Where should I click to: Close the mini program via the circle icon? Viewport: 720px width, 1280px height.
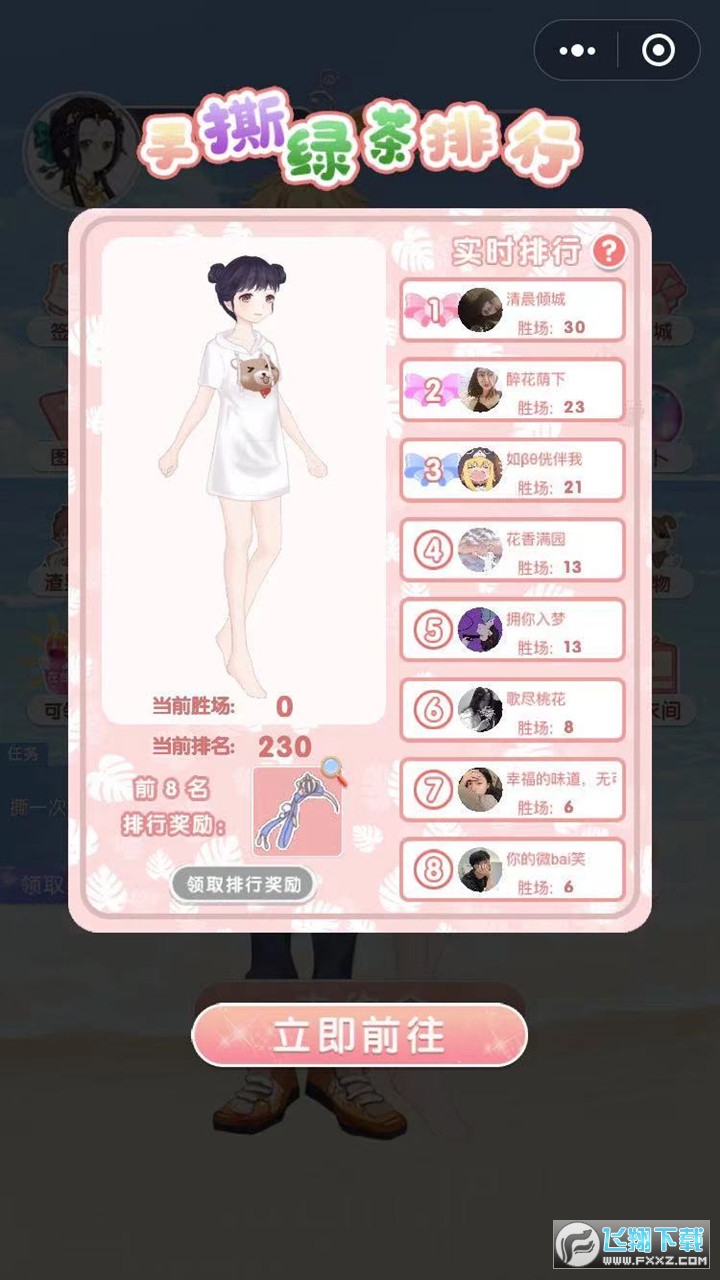tap(658, 50)
